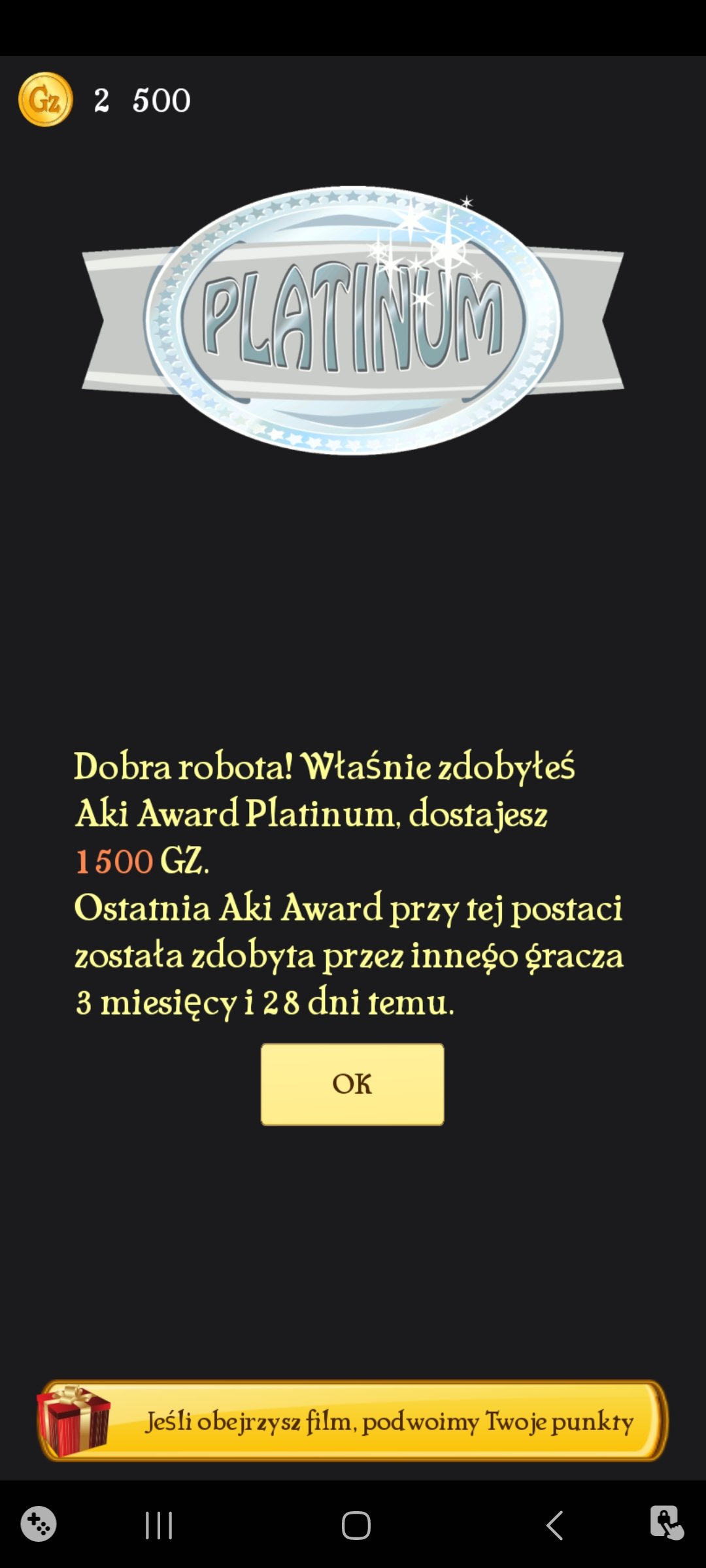Watch a film to double your points
706x1568 pixels.
point(352,1420)
